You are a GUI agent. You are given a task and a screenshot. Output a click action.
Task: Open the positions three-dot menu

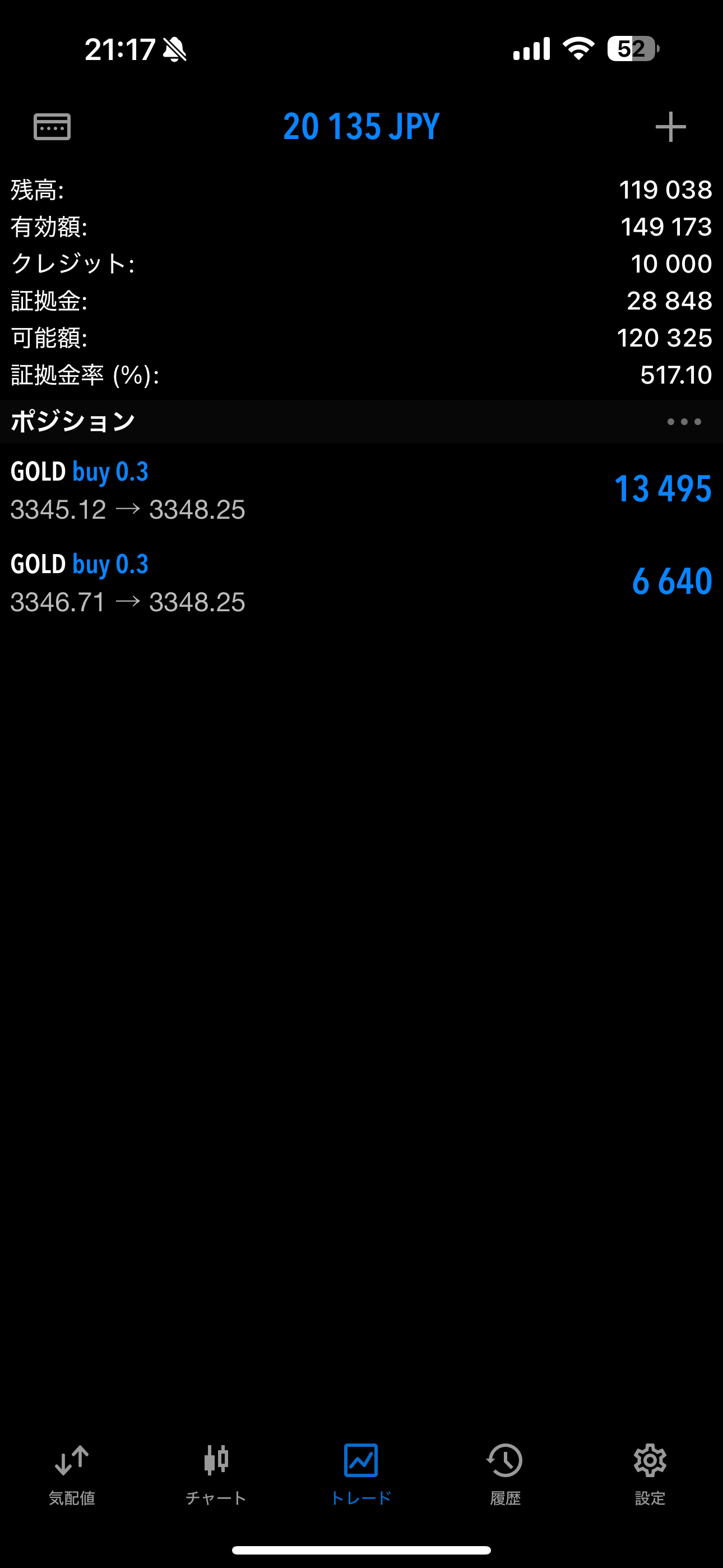tap(684, 421)
